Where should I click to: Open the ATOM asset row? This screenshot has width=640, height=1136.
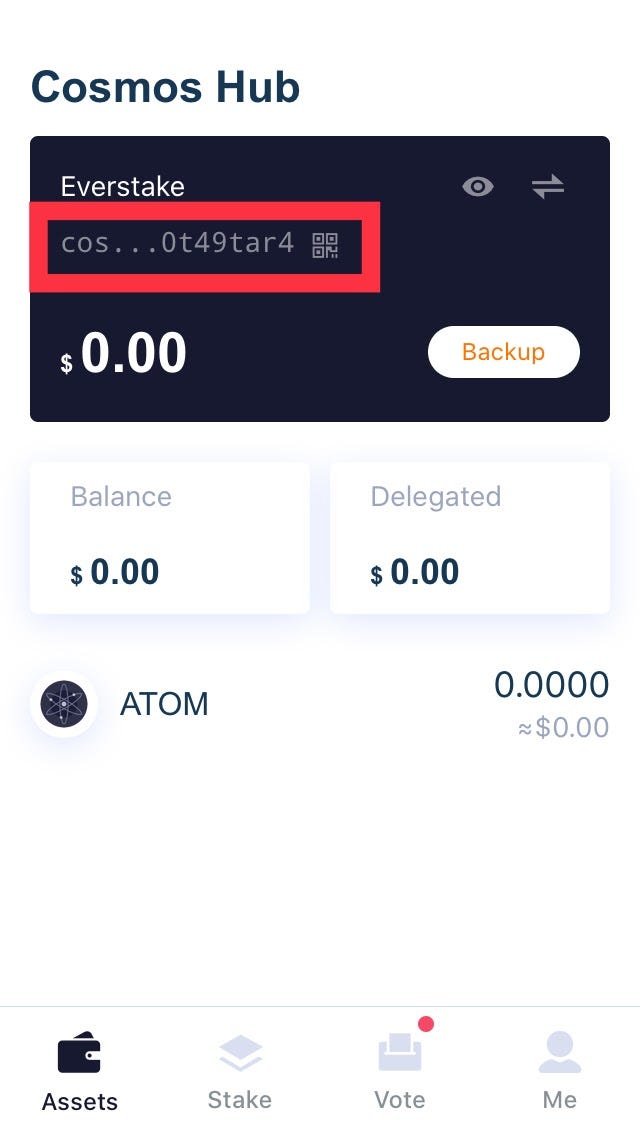click(320, 704)
